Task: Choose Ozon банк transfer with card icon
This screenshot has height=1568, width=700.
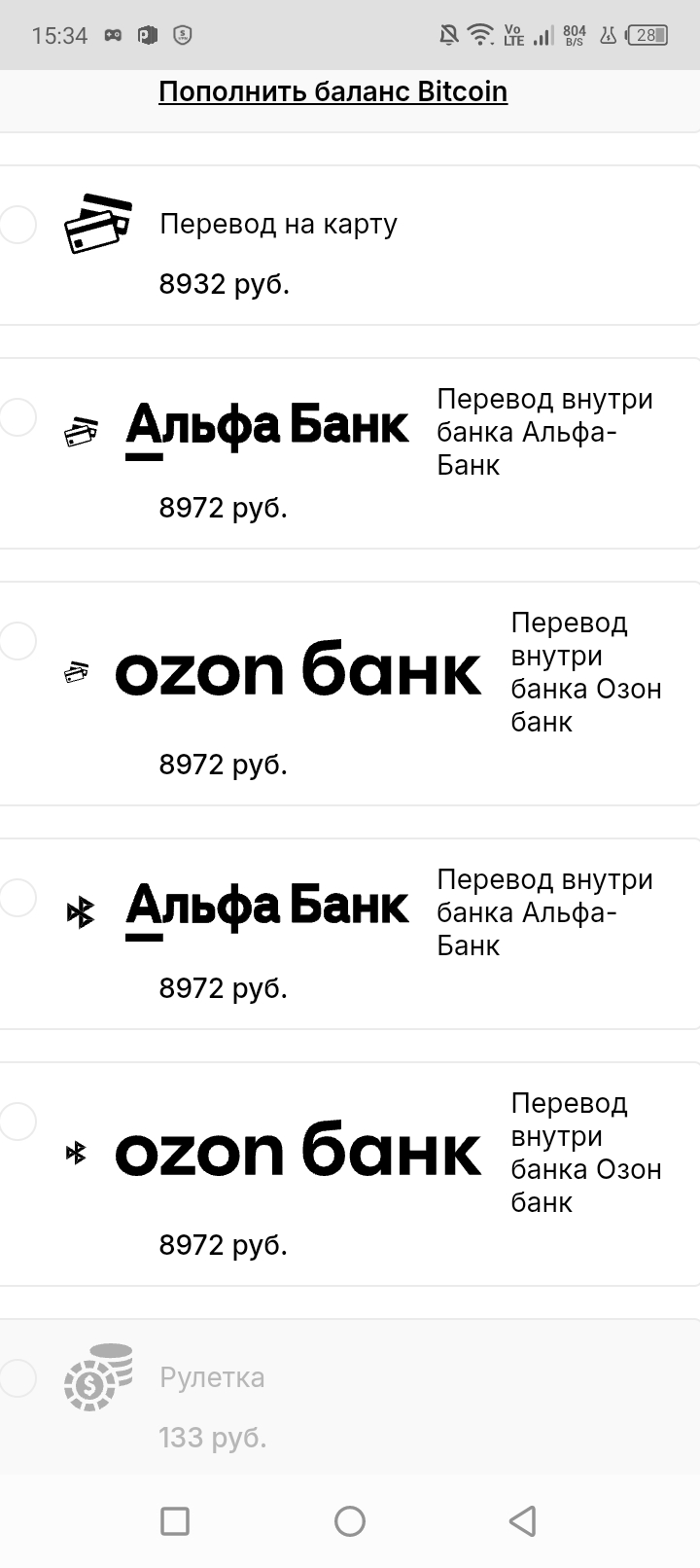Action: click(17, 641)
